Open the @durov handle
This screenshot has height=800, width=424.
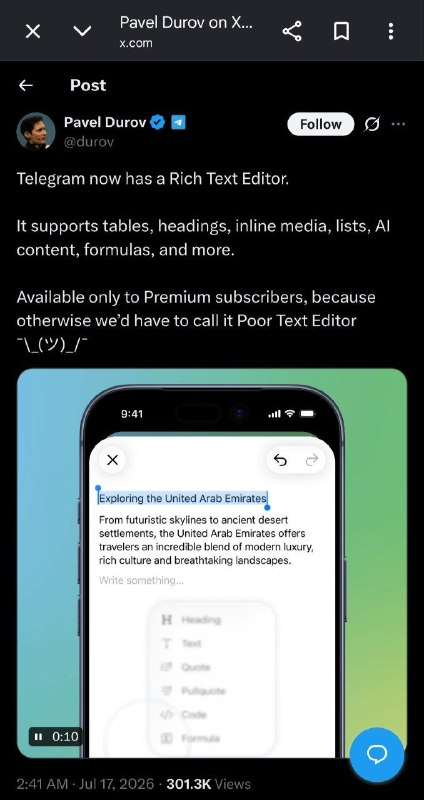coord(88,141)
